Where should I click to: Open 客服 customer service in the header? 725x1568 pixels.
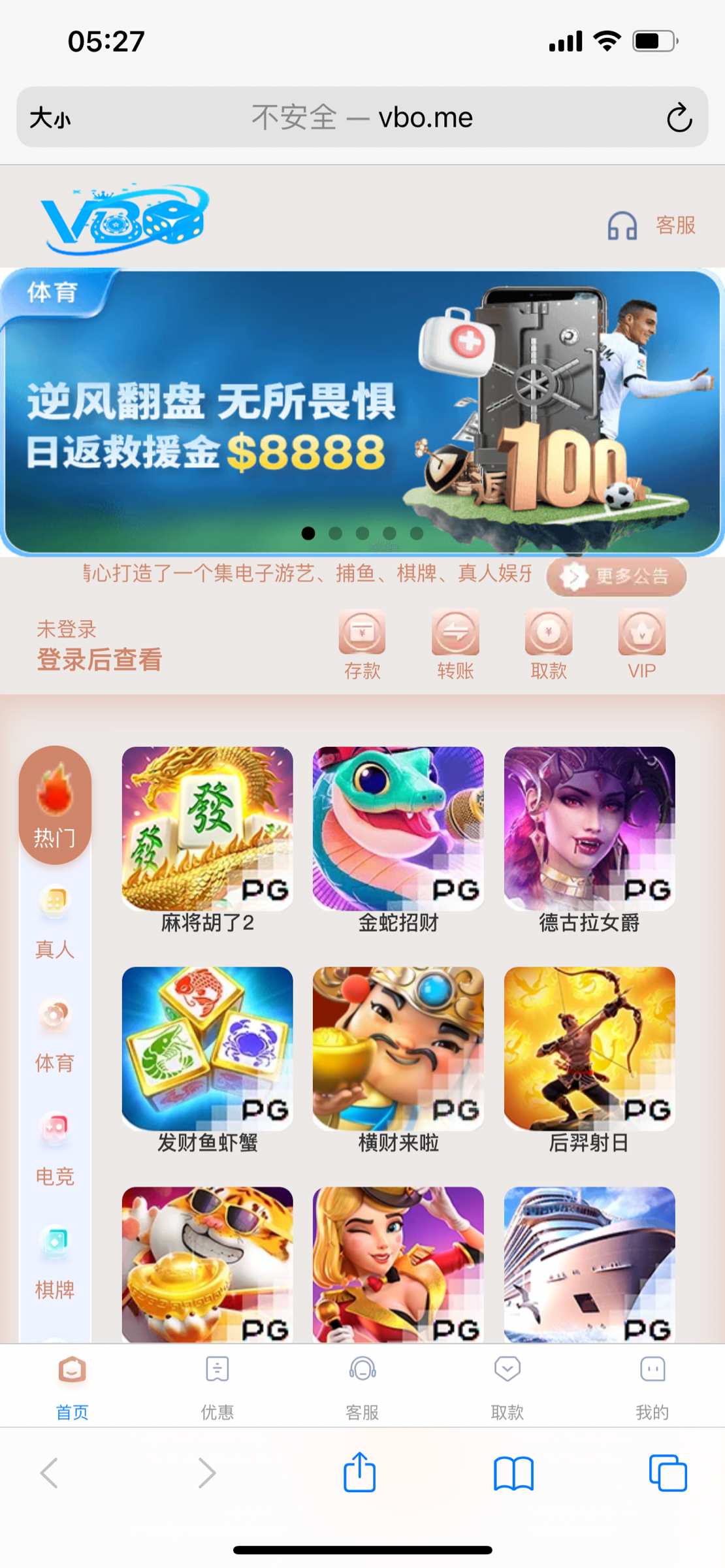tap(651, 225)
